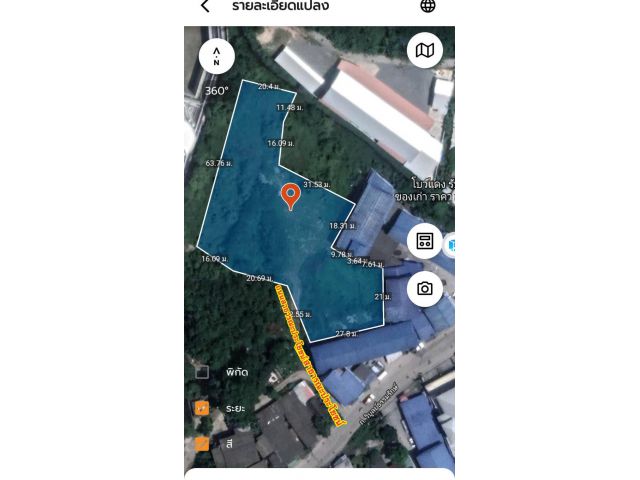This screenshot has height=480, width=640.
Task: Tap the north compass button
Action: pos(216,56)
